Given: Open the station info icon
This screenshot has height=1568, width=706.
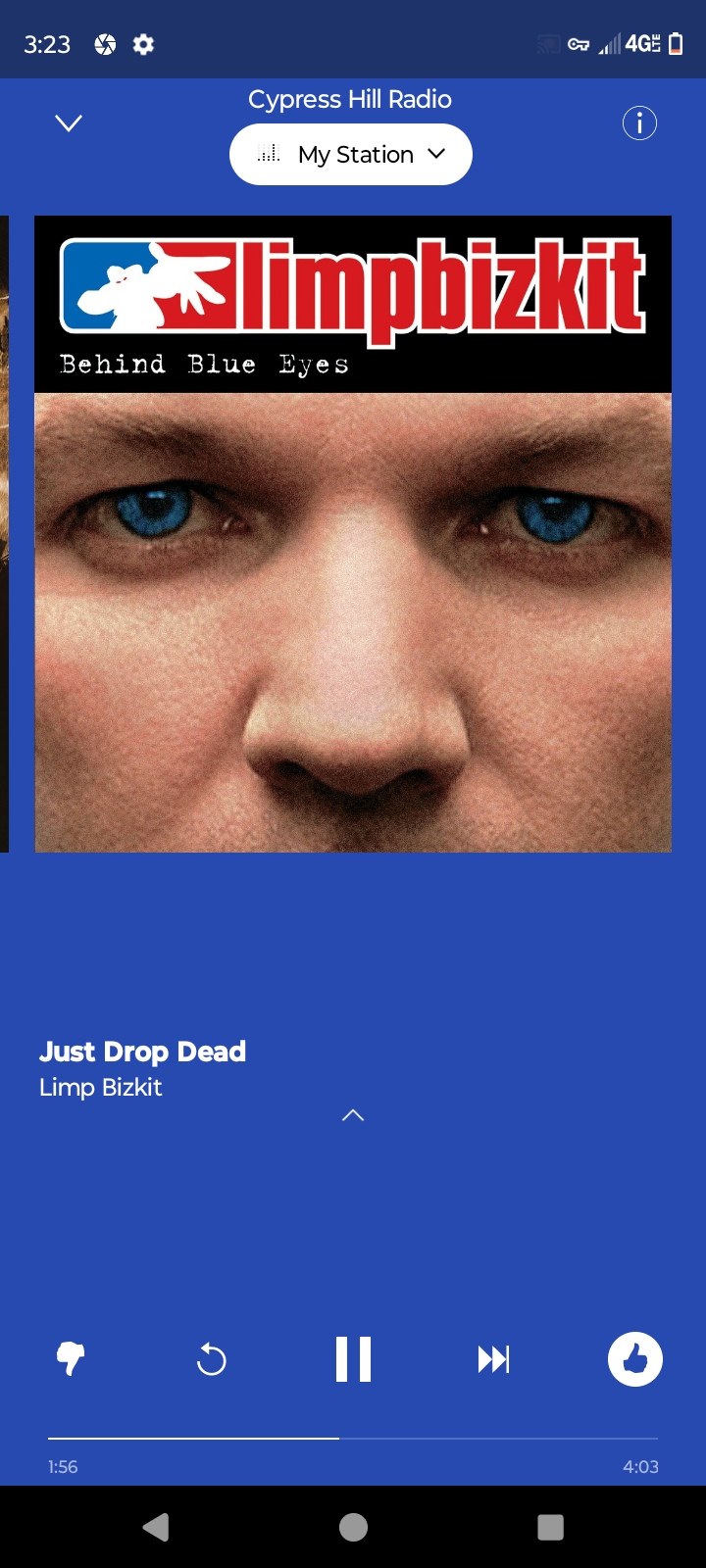Looking at the screenshot, I should [639, 123].
